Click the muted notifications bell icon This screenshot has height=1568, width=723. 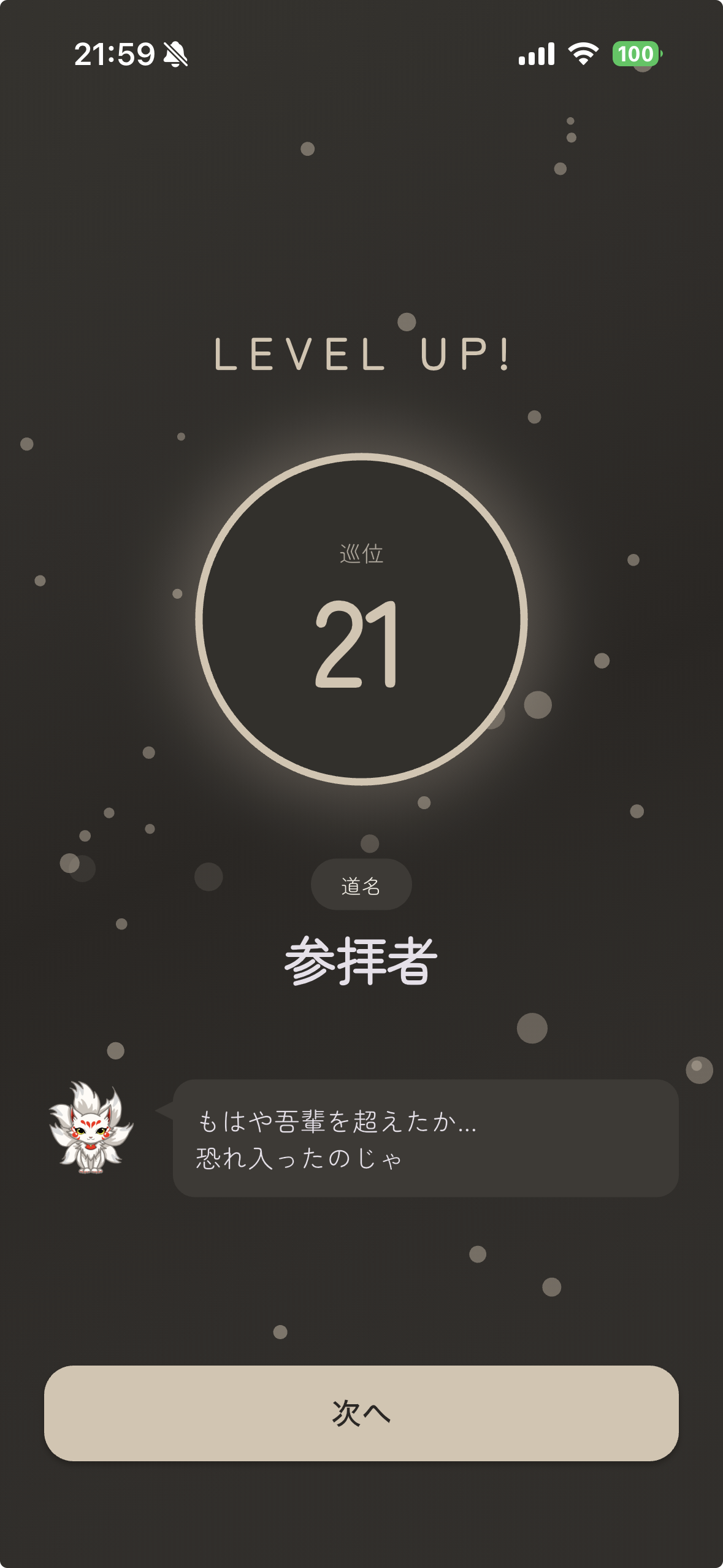point(174,54)
